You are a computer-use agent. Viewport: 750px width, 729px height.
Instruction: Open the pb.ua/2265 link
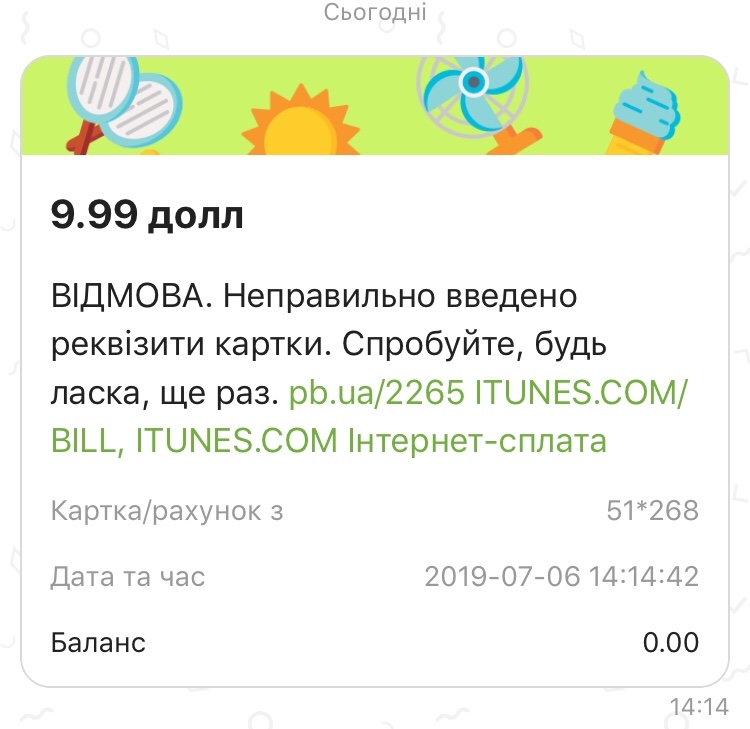[x=376, y=393]
